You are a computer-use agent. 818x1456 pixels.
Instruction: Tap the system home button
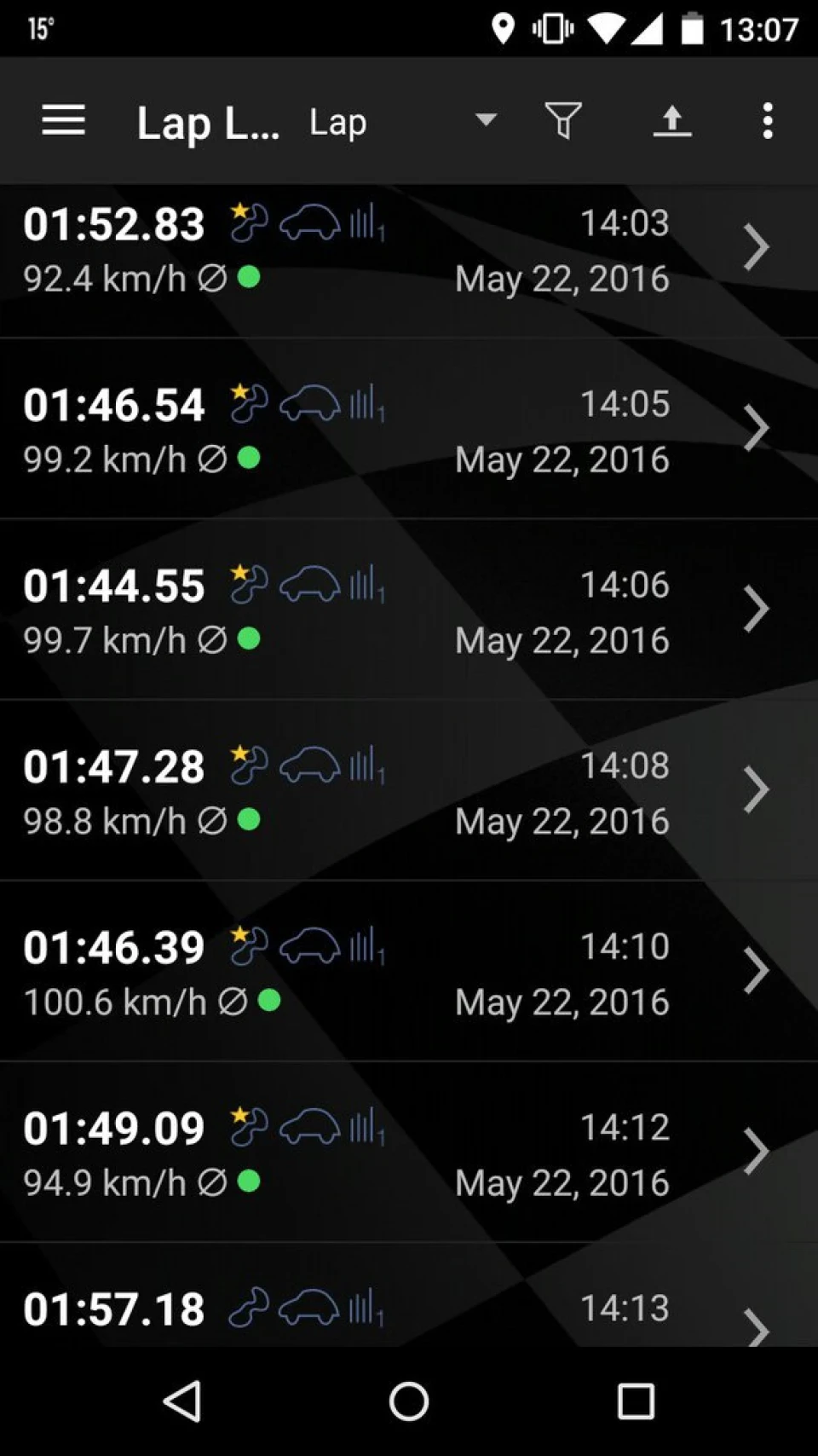point(409,1401)
